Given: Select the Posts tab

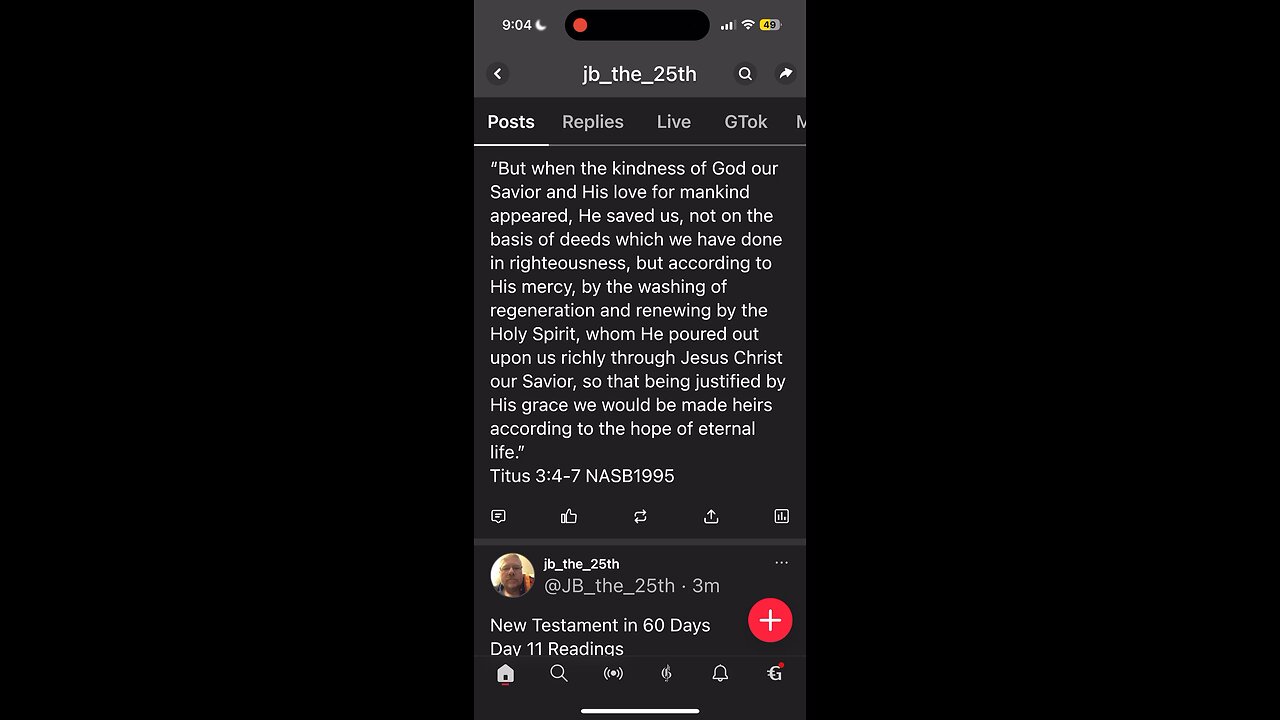Looking at the screenshot, I should (511, 122).
